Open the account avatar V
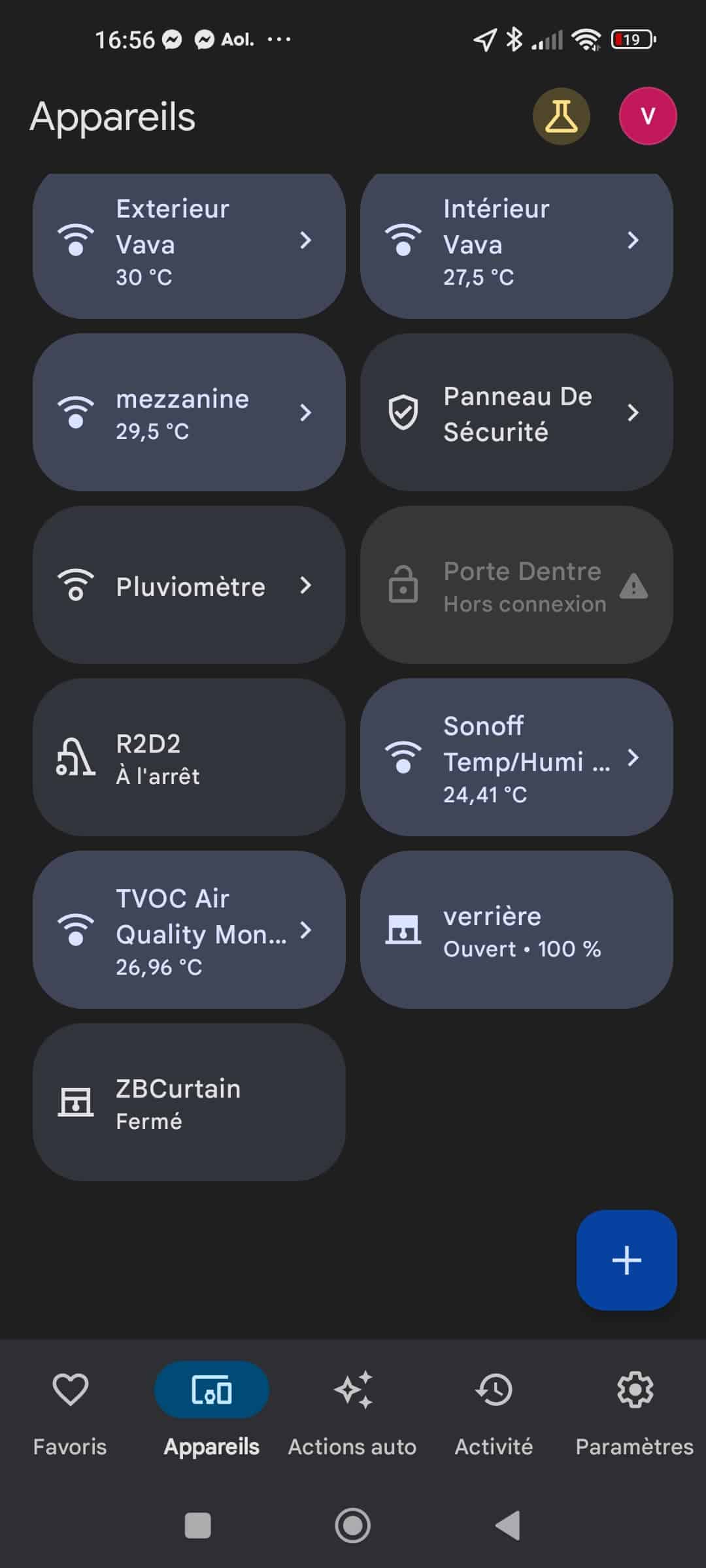 click(x=647, y=116)
